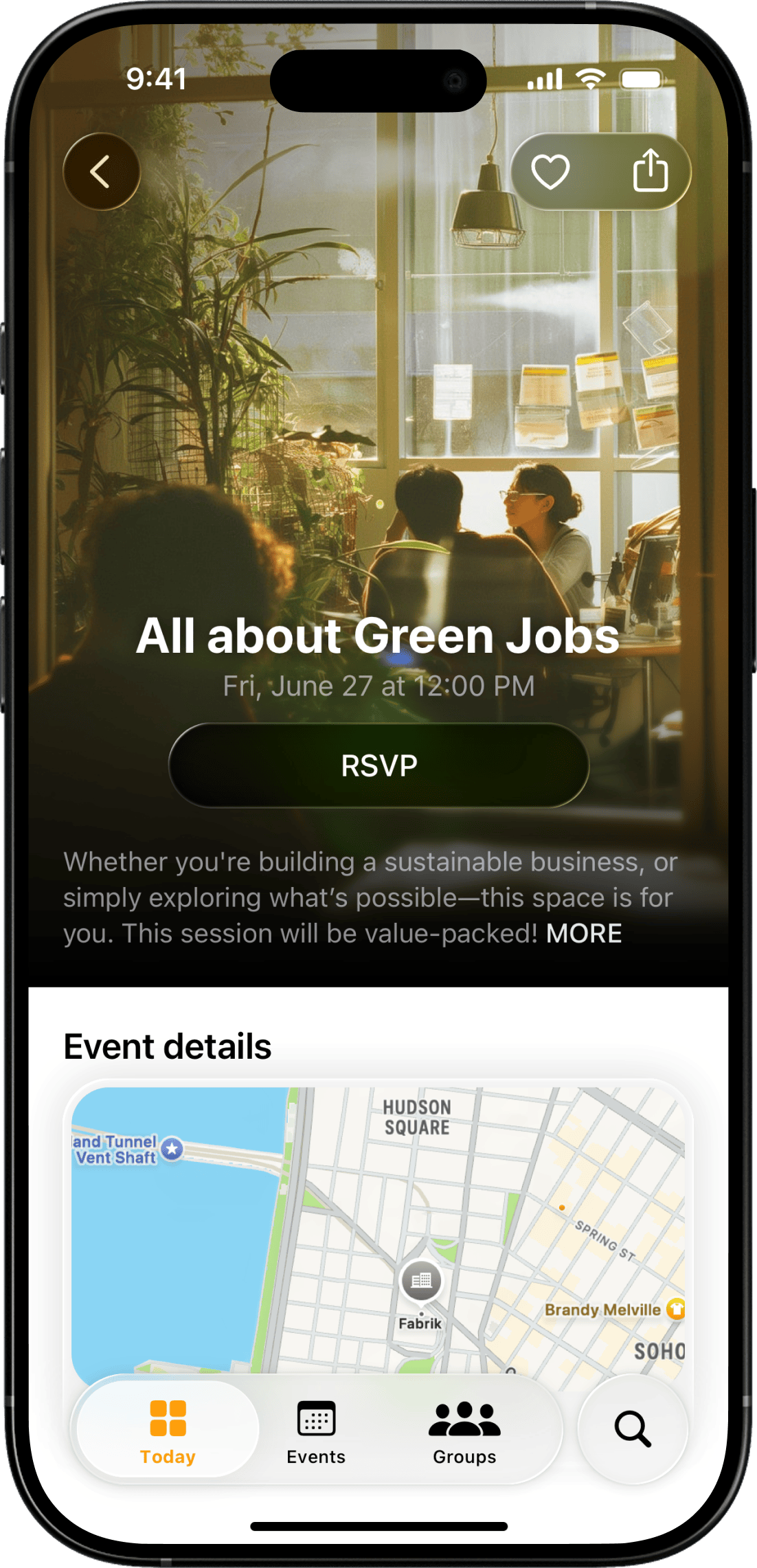The width and height of the screenshot is (757, 1568).
Task: Go back using the arrow button
Action: [102, 172]
